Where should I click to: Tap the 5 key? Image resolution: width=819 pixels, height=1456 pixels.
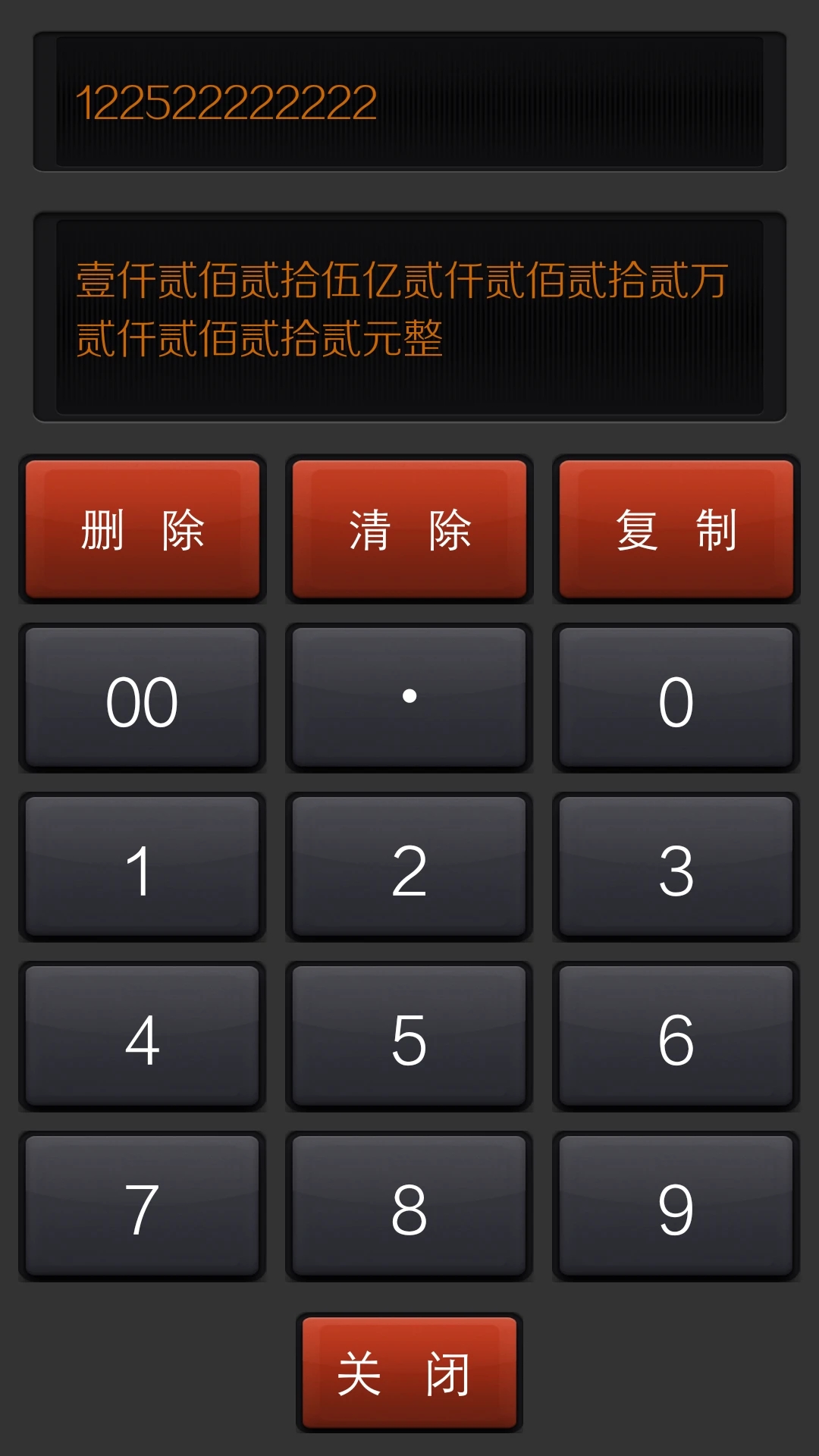click(409, 1037)
